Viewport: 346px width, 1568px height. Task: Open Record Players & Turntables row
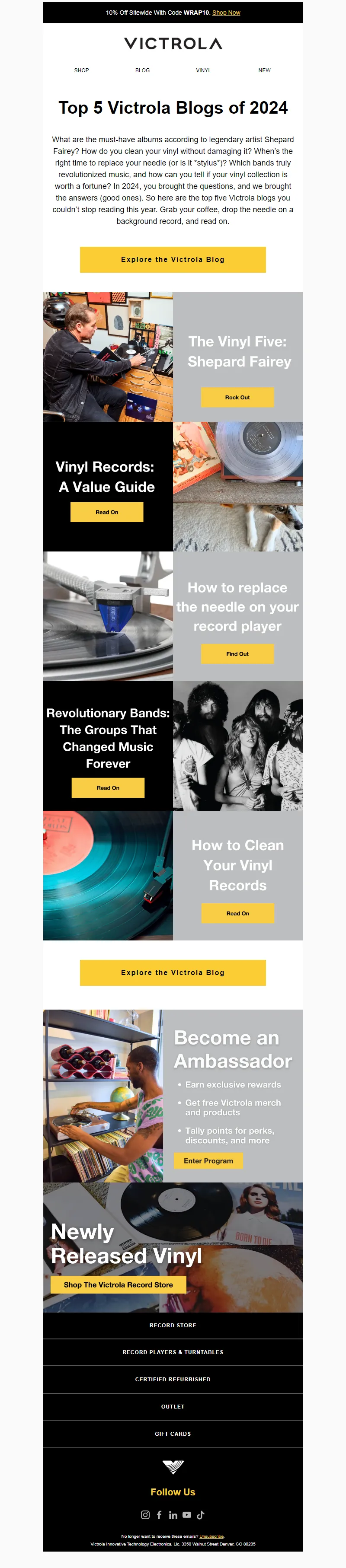173,1352
